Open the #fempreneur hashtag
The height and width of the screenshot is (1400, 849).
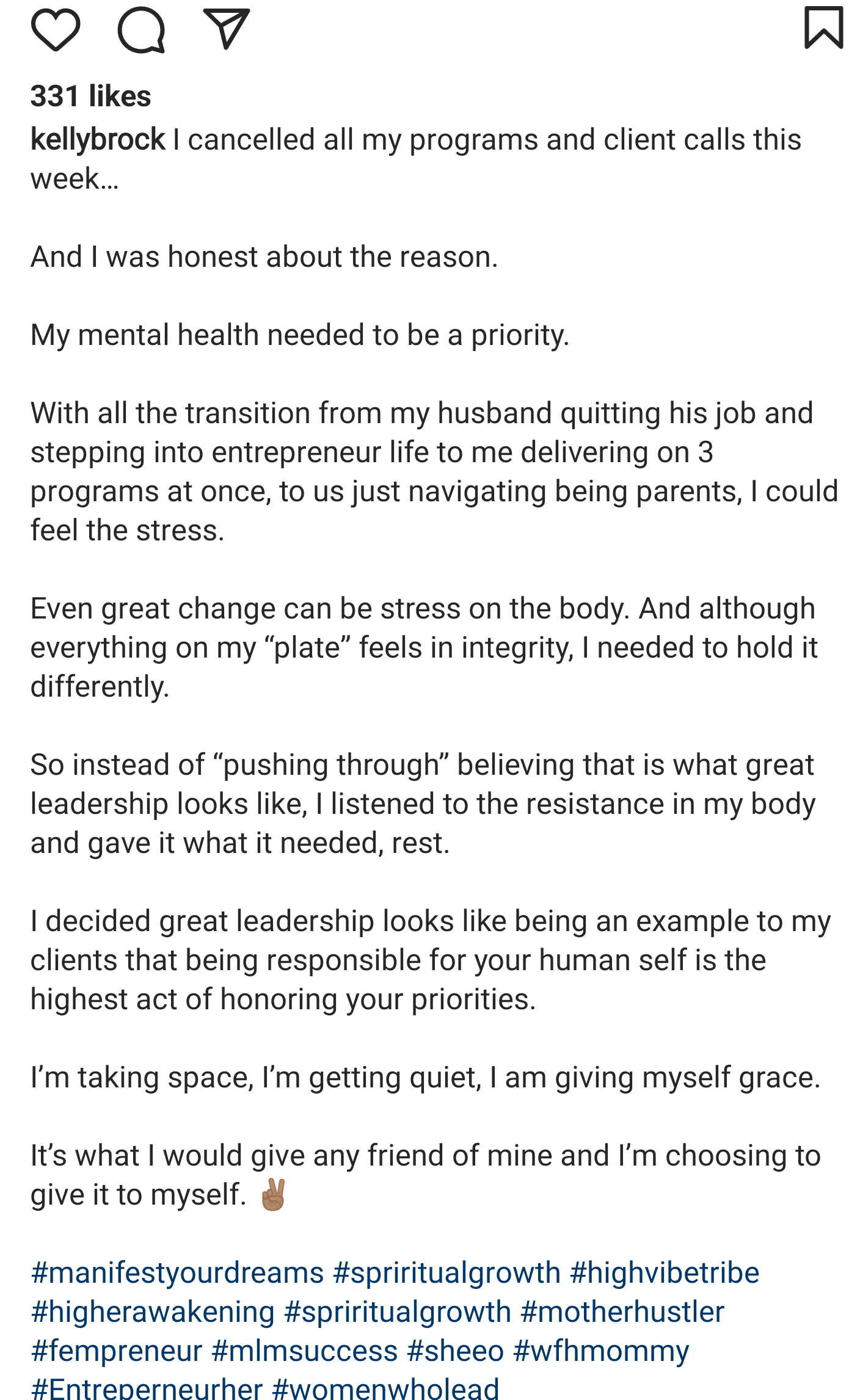116,1351
